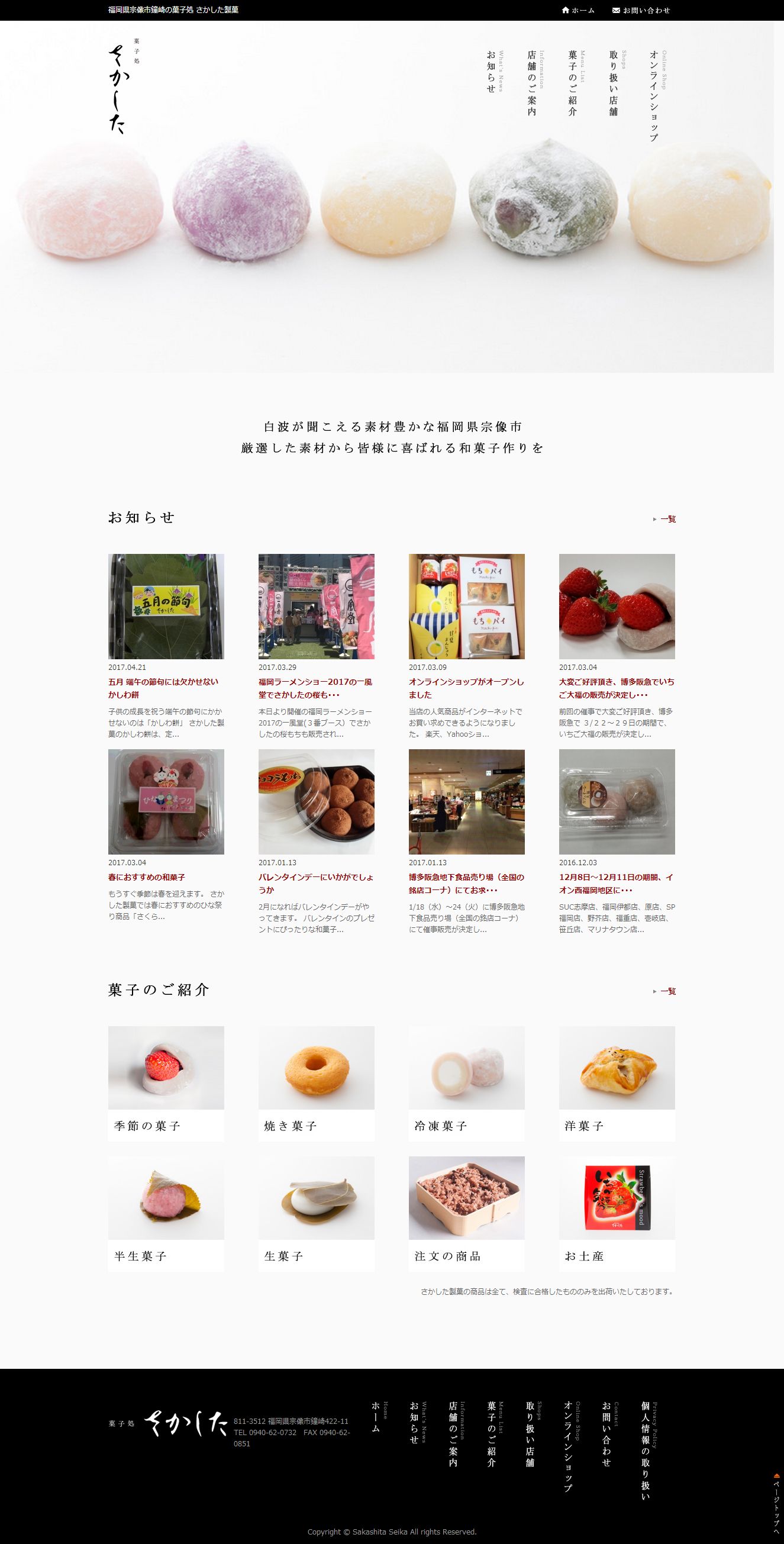Open the 春におすすめの和菓子 post
This screenshot has height=1544, width=784.
click(x=147, y=877)
